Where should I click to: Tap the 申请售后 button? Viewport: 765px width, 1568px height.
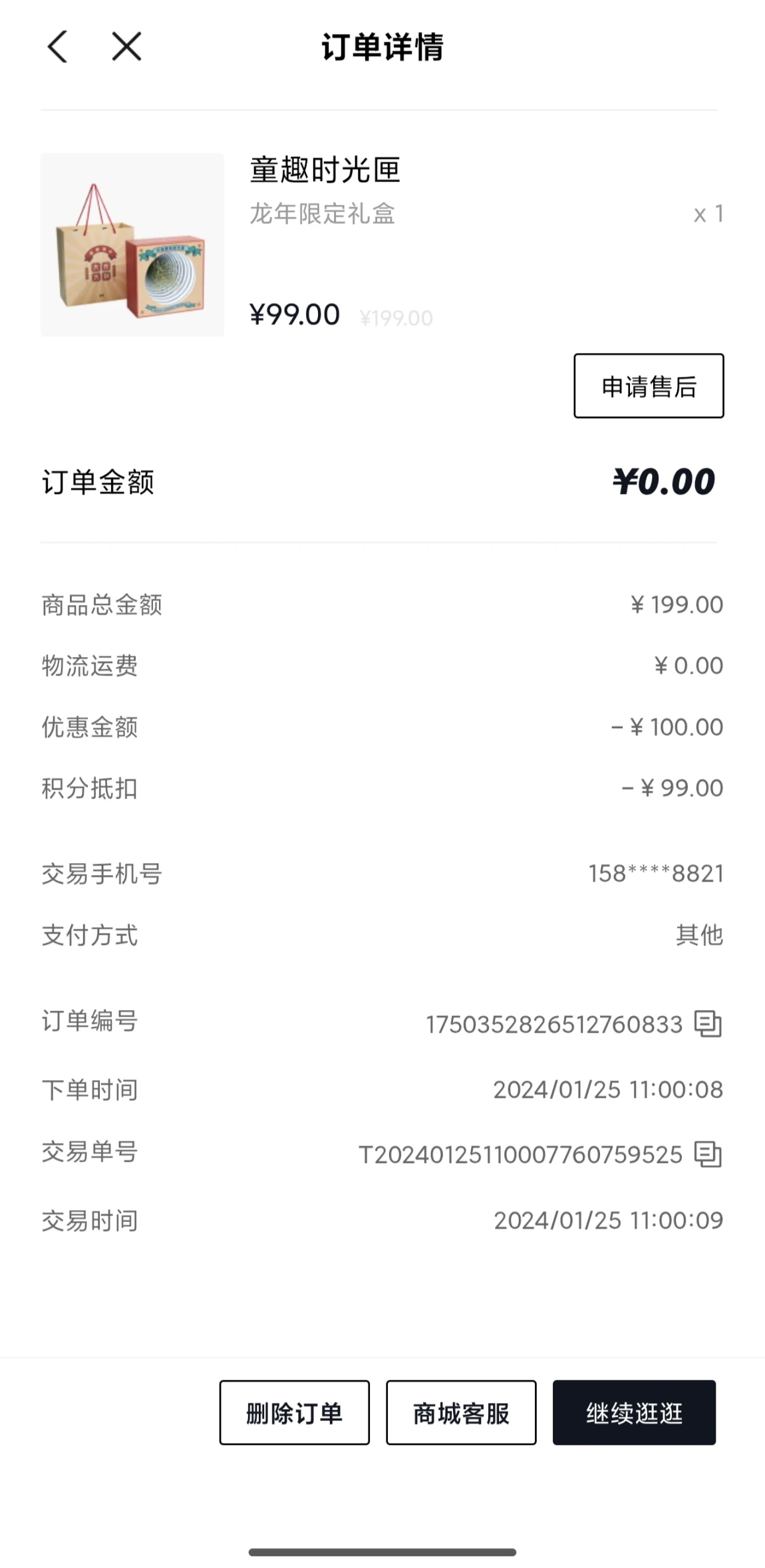pos(649,386)
